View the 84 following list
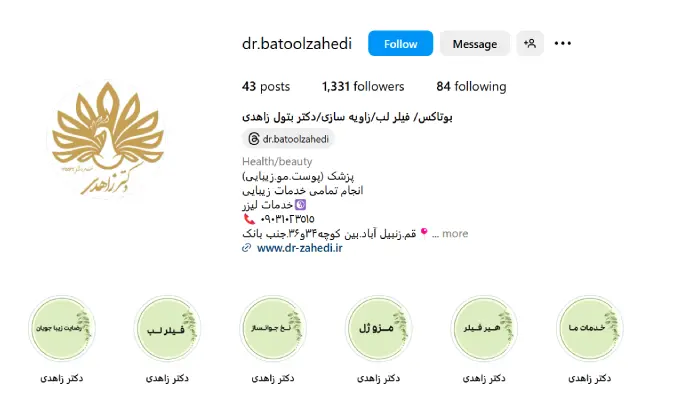The width and height of the screenshot is (700, 400). coord(471,87)
